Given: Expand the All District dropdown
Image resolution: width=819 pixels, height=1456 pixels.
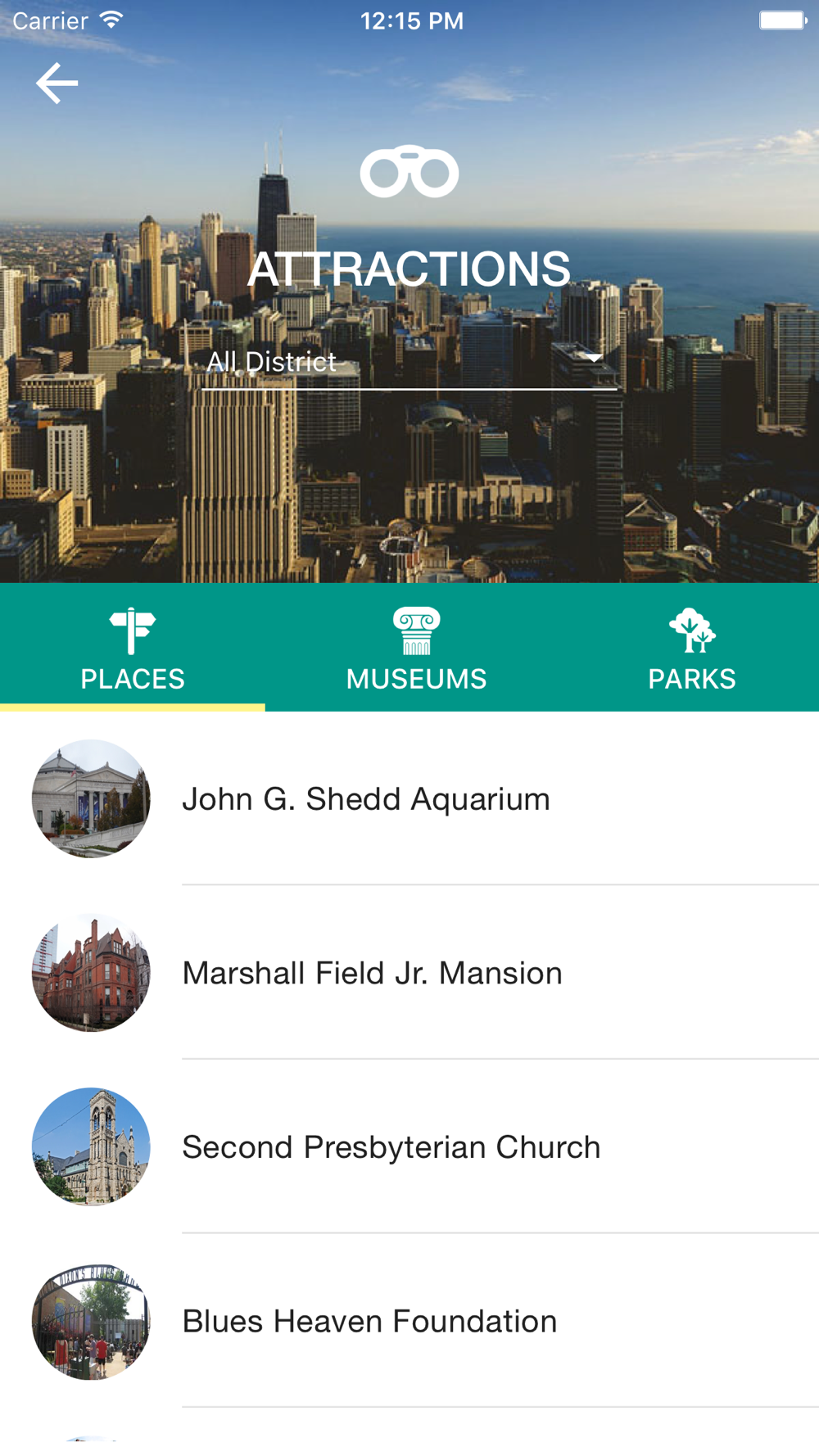Looking at the screenshot, I should tap(409, 363).
